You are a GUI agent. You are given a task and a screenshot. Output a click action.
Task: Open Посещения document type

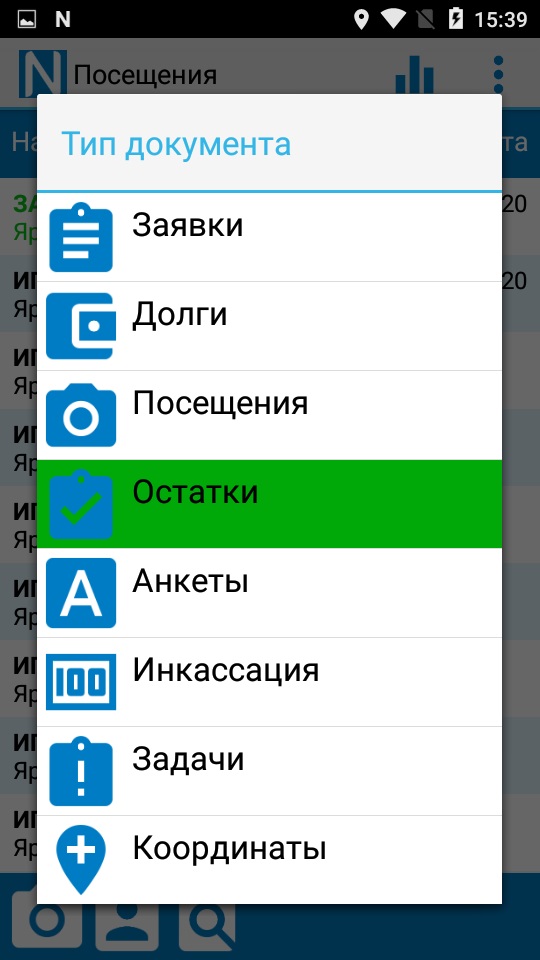[x=269, y=415]
